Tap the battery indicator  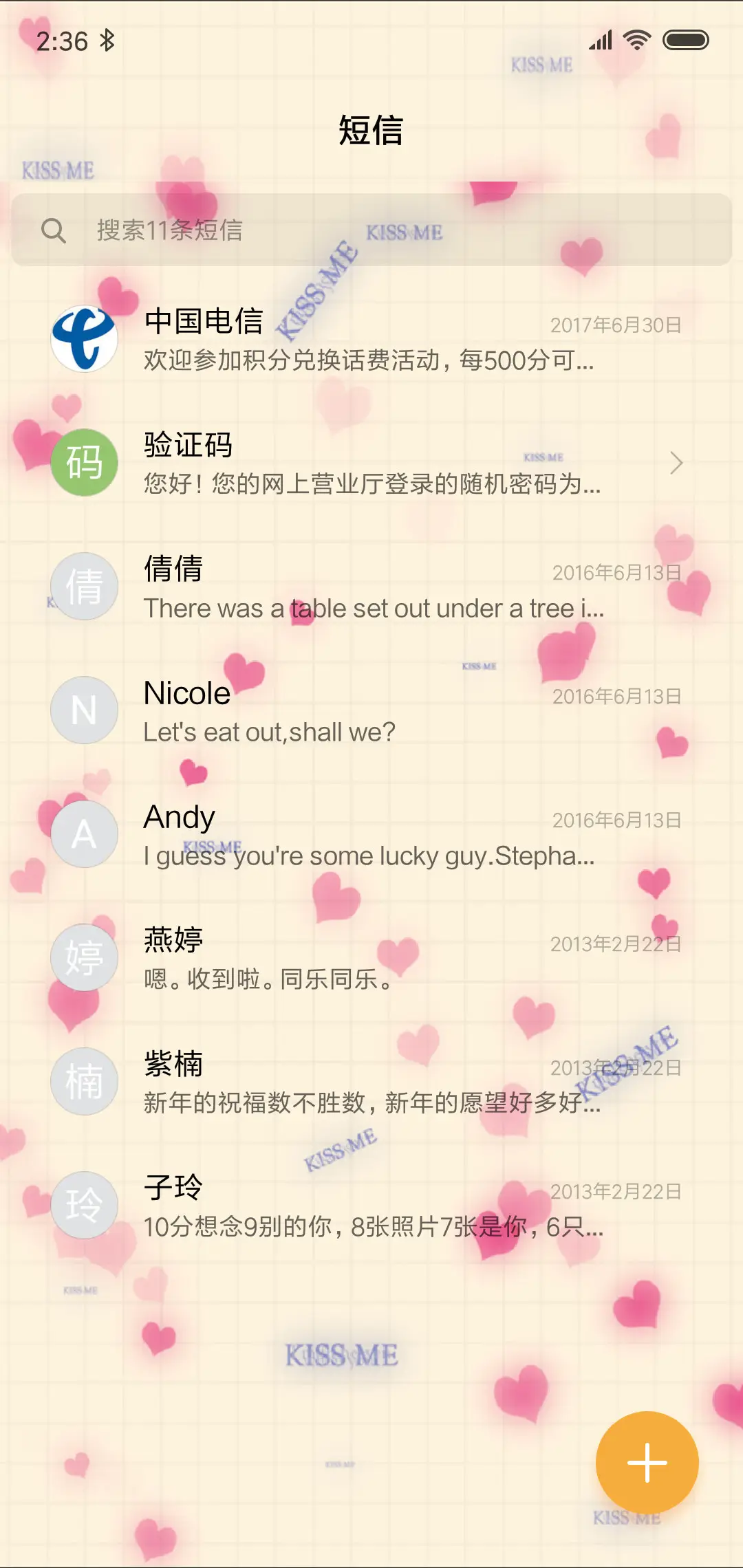[686, 41]
